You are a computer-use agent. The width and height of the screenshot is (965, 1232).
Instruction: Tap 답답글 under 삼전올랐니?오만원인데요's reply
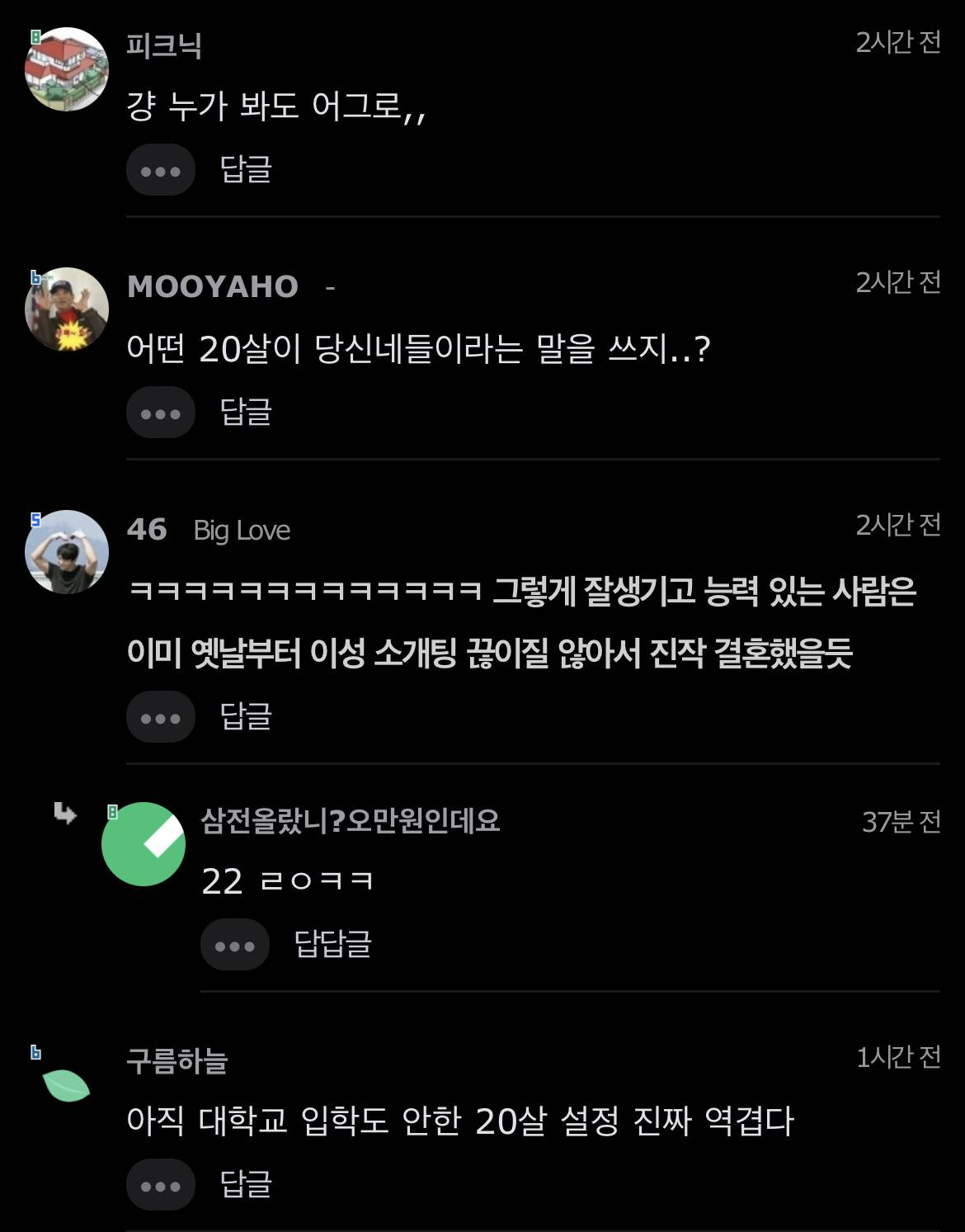pyautogui.click(x=332, y=943)
